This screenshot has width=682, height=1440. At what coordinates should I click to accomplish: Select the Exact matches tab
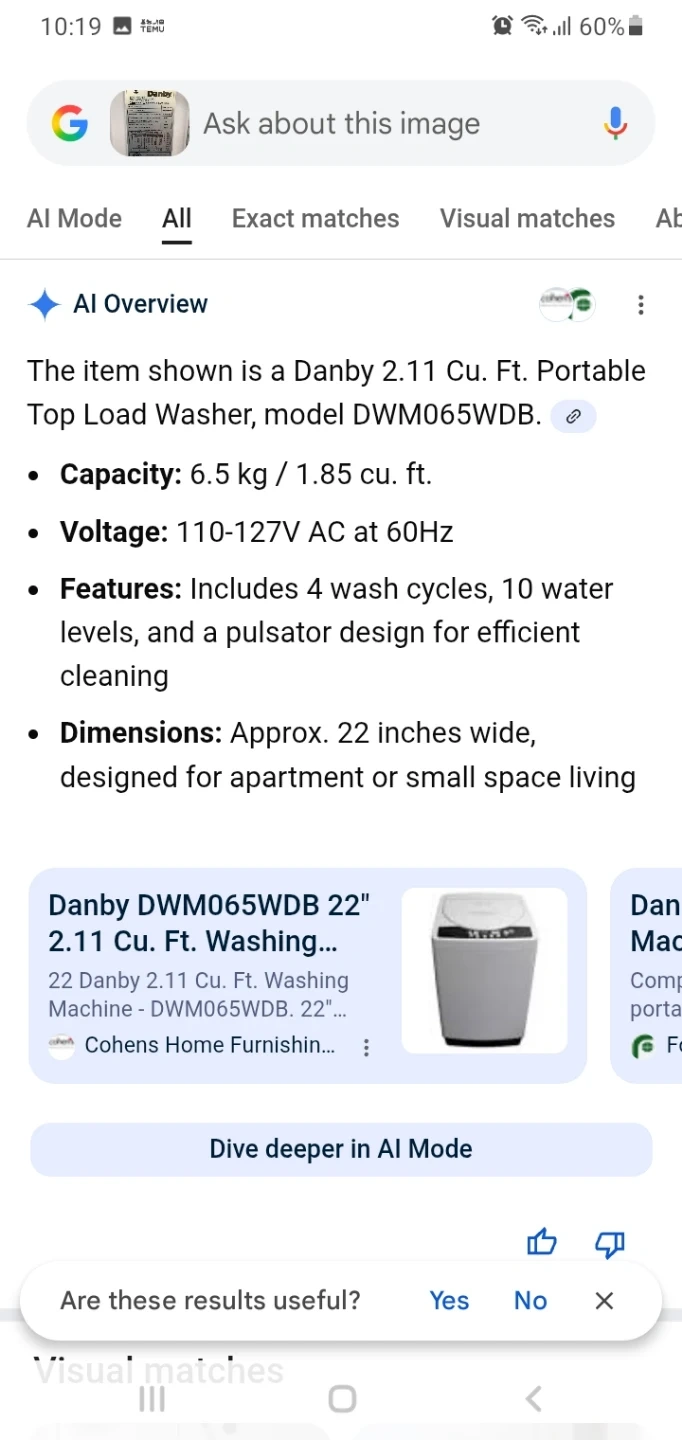pos(315,219)
